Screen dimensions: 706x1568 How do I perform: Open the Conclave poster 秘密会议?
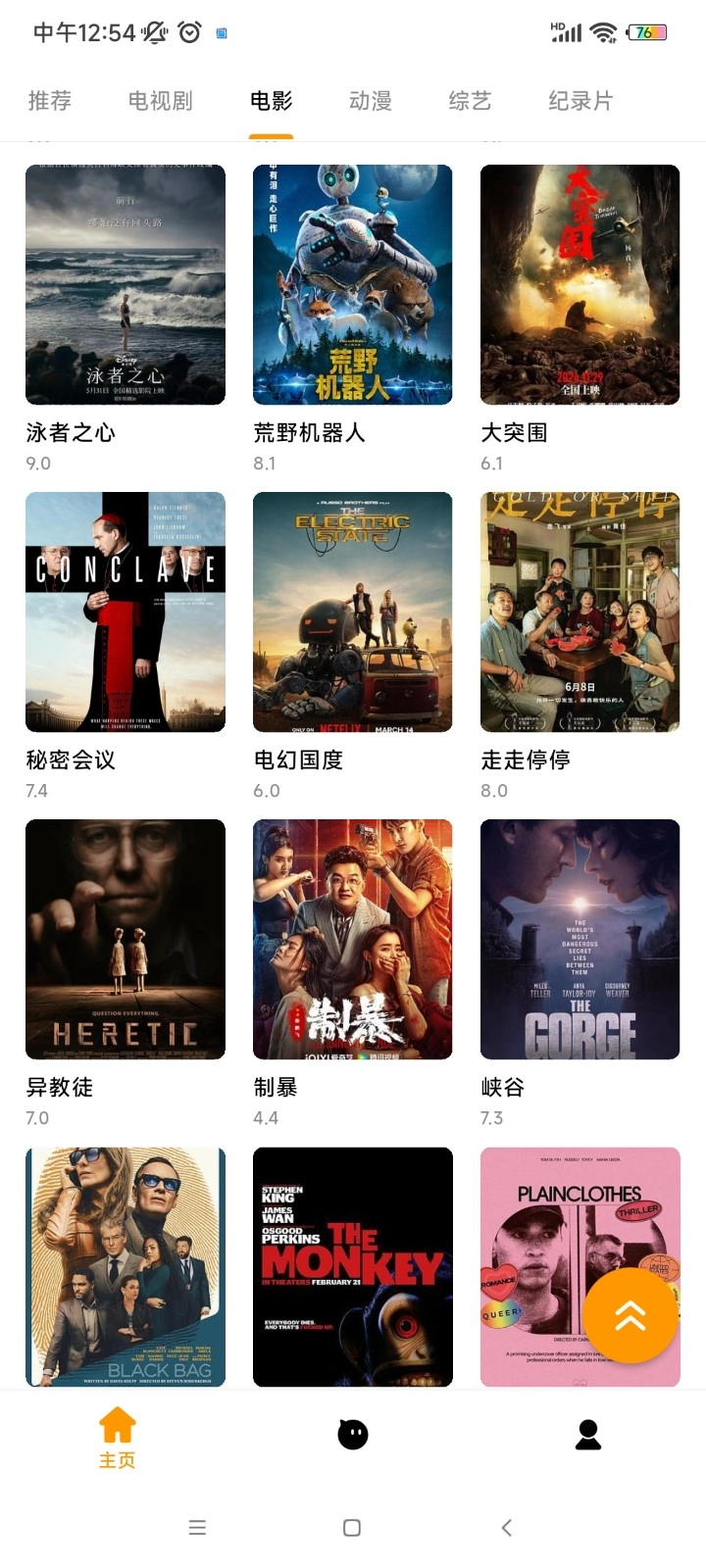point(125,612)
